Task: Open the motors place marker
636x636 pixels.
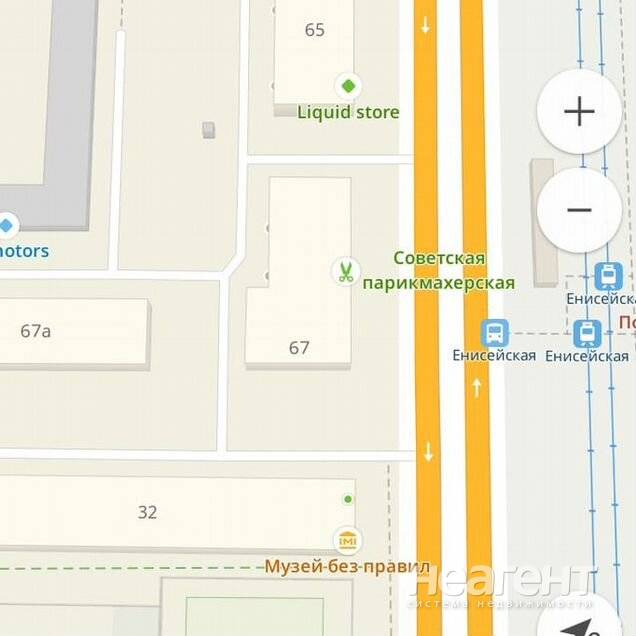Action: [7, 226]
